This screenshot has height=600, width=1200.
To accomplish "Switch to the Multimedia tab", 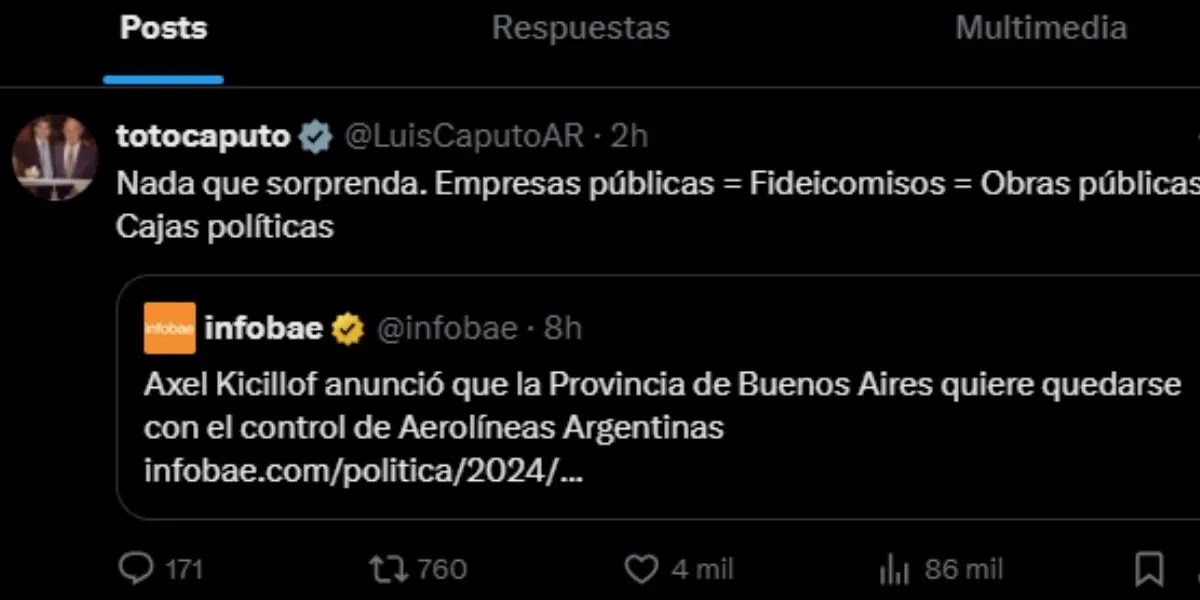I will [1040, 29].
